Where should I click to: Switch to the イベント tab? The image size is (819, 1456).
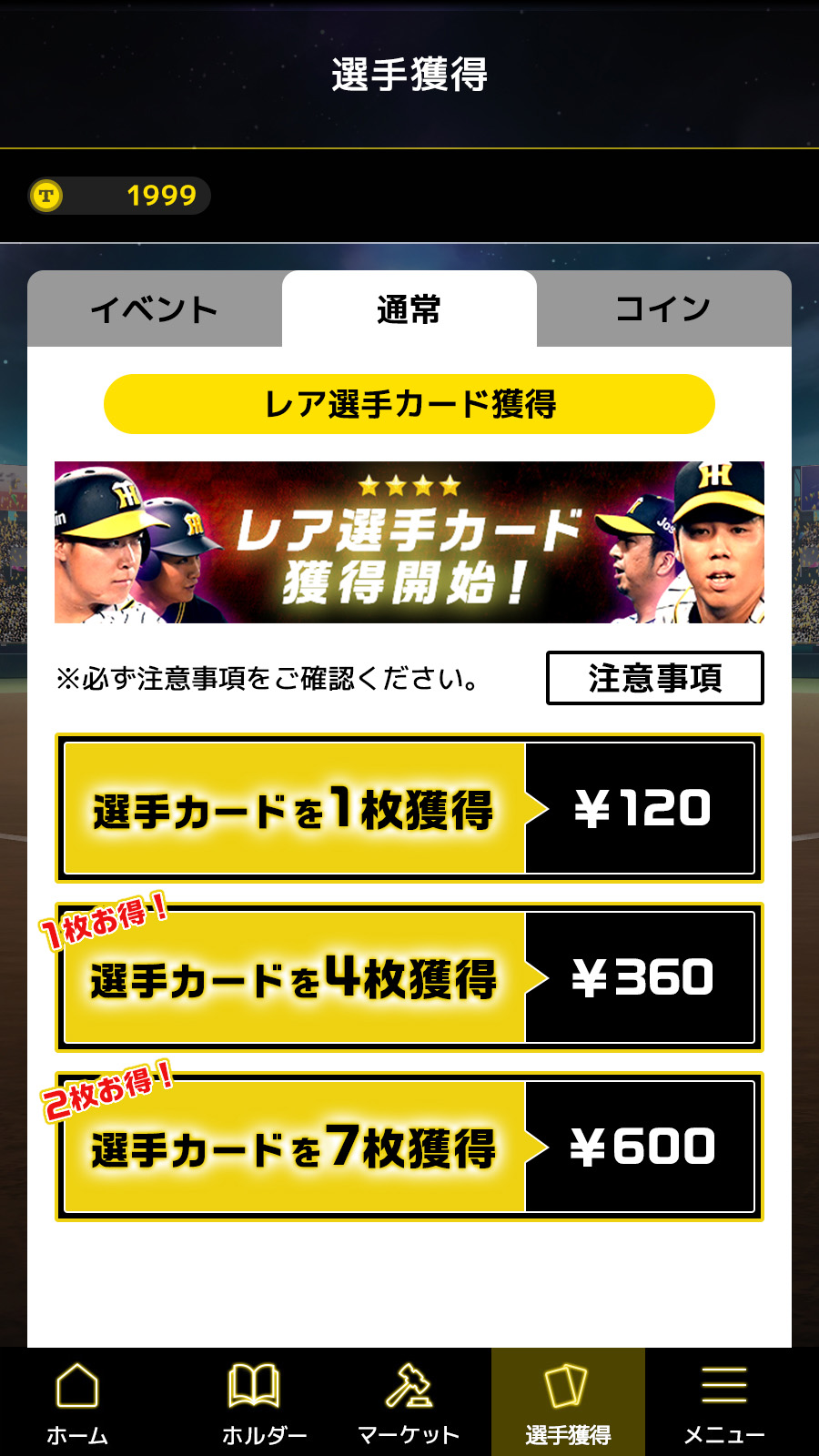tap(155, 308)
